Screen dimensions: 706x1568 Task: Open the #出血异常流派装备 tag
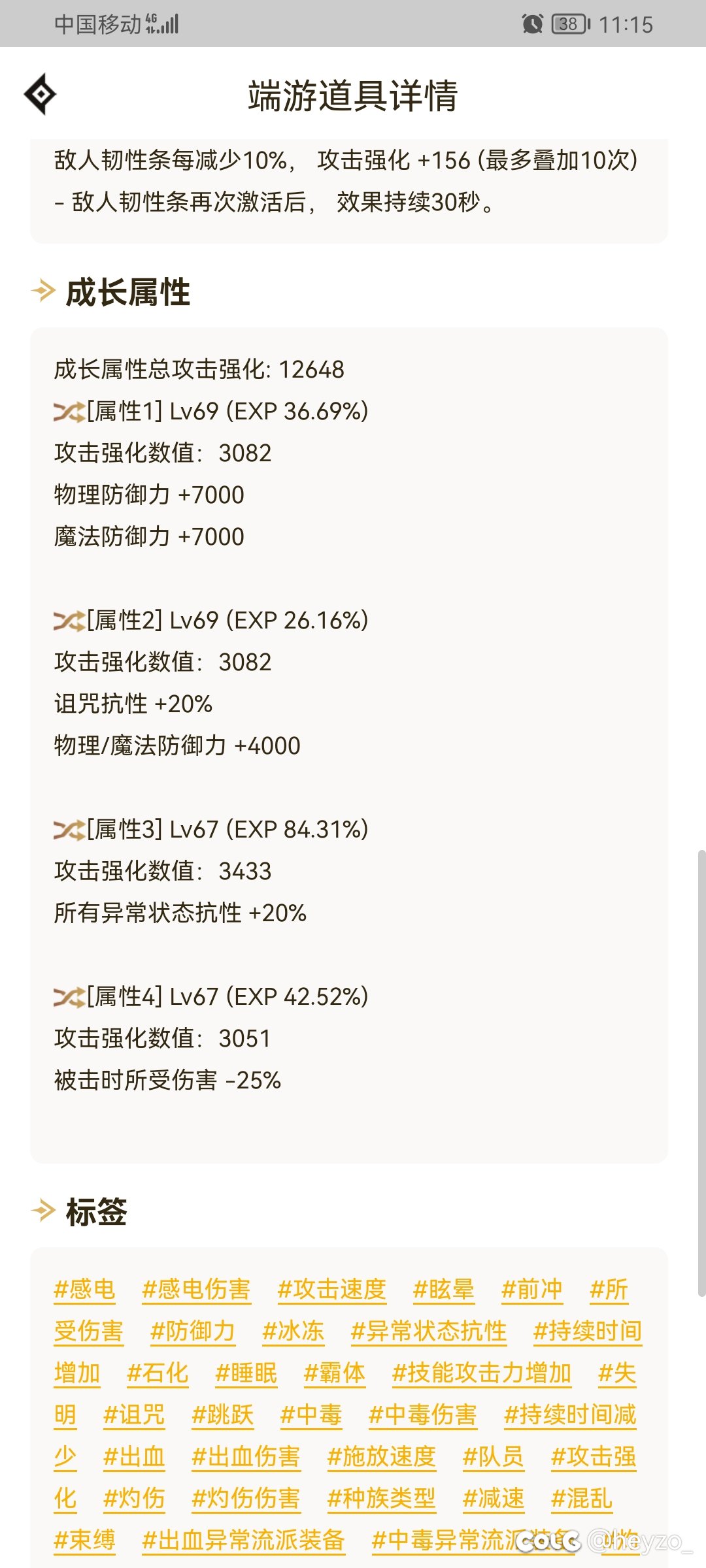point(243,1540)
